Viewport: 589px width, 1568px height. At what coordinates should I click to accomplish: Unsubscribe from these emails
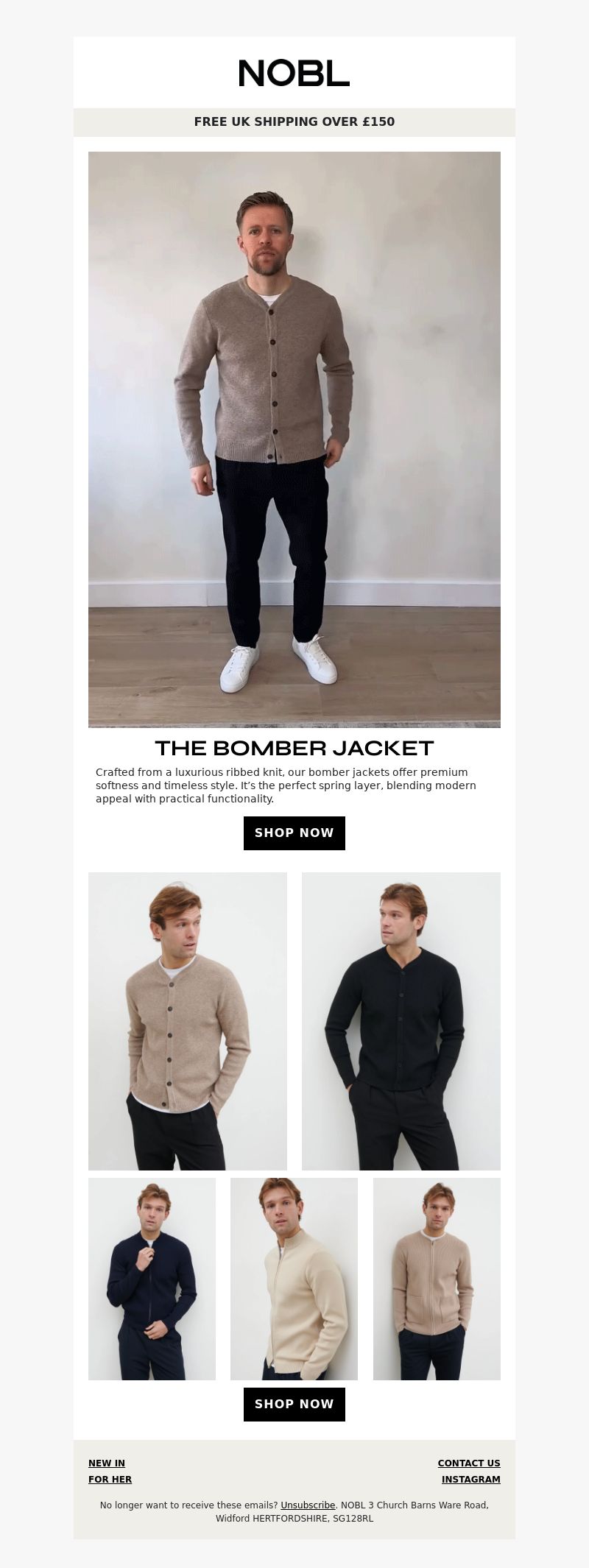[x=308, y=1505]
